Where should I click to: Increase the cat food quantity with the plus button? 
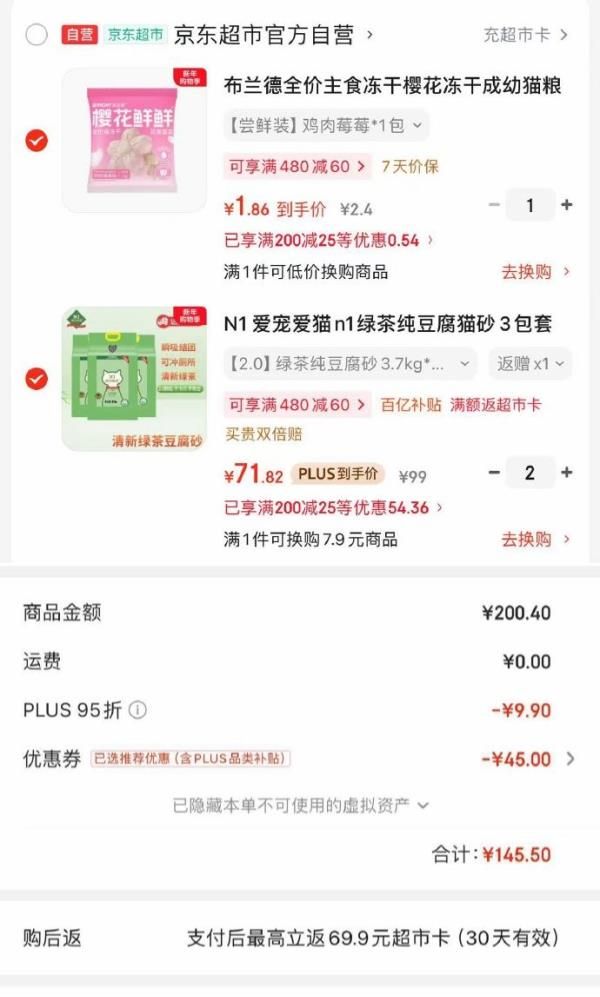click(567, 205)
